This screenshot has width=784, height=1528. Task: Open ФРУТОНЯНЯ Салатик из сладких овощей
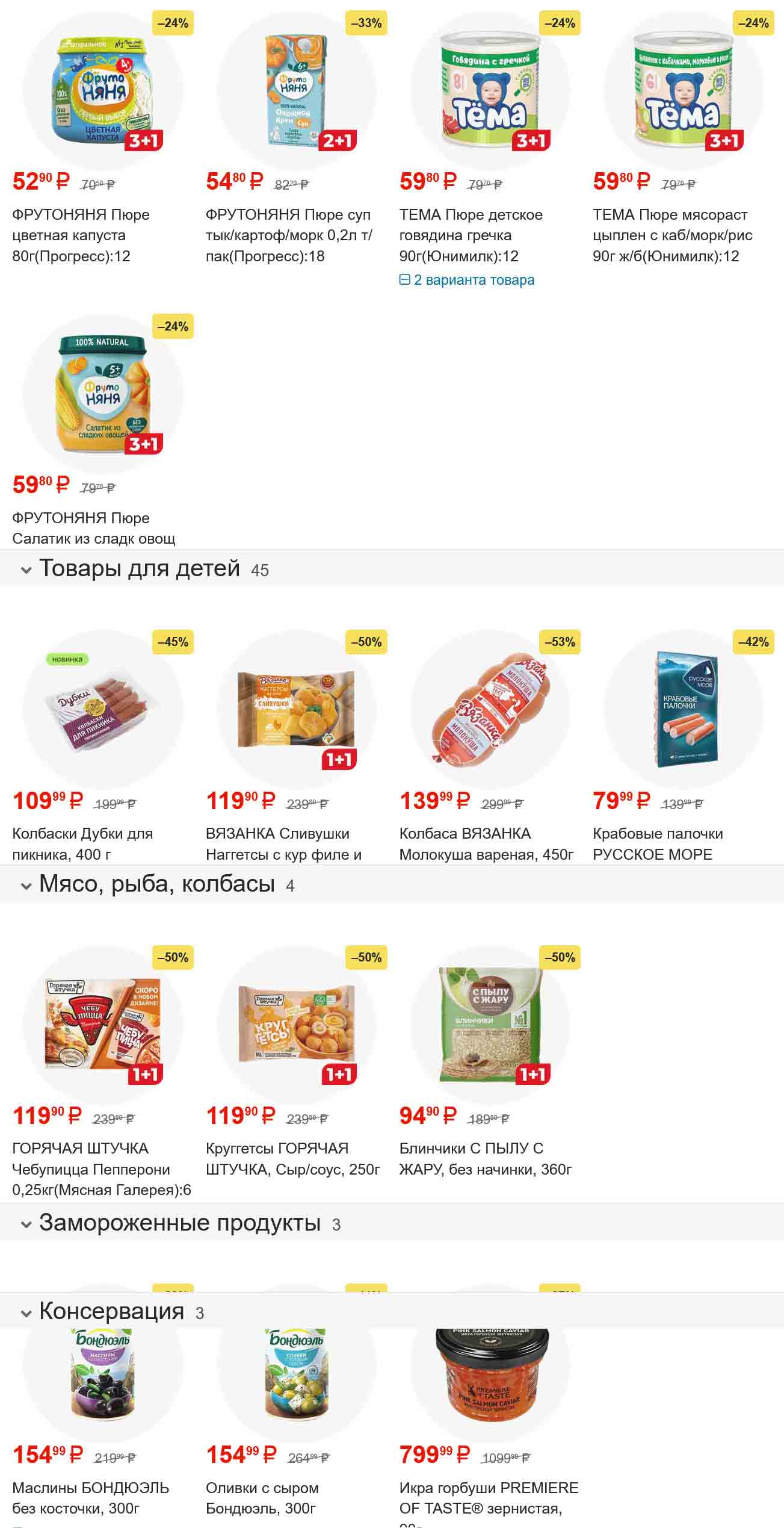93,528
